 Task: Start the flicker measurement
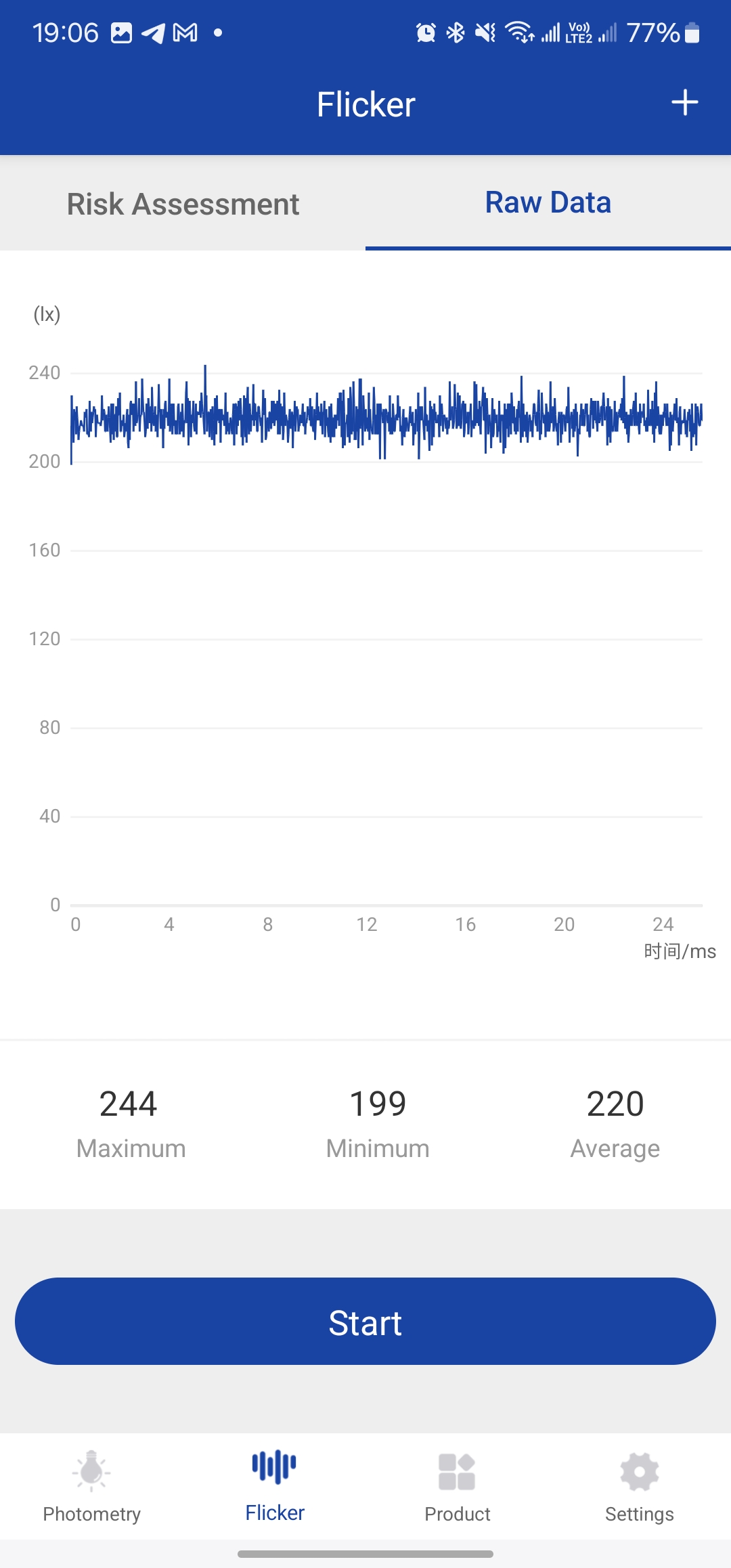[x=365, y=1321]
